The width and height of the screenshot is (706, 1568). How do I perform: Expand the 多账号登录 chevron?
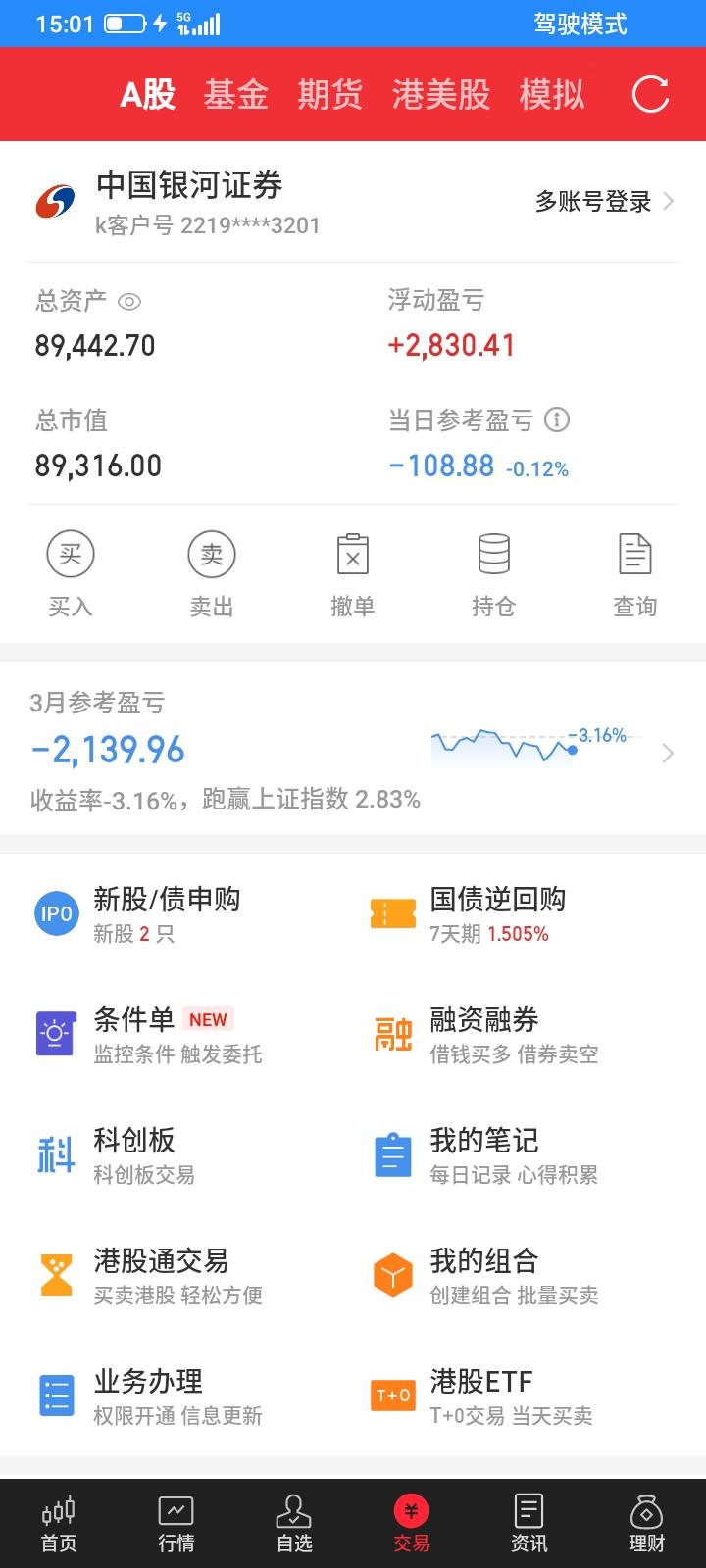(668, 201)
